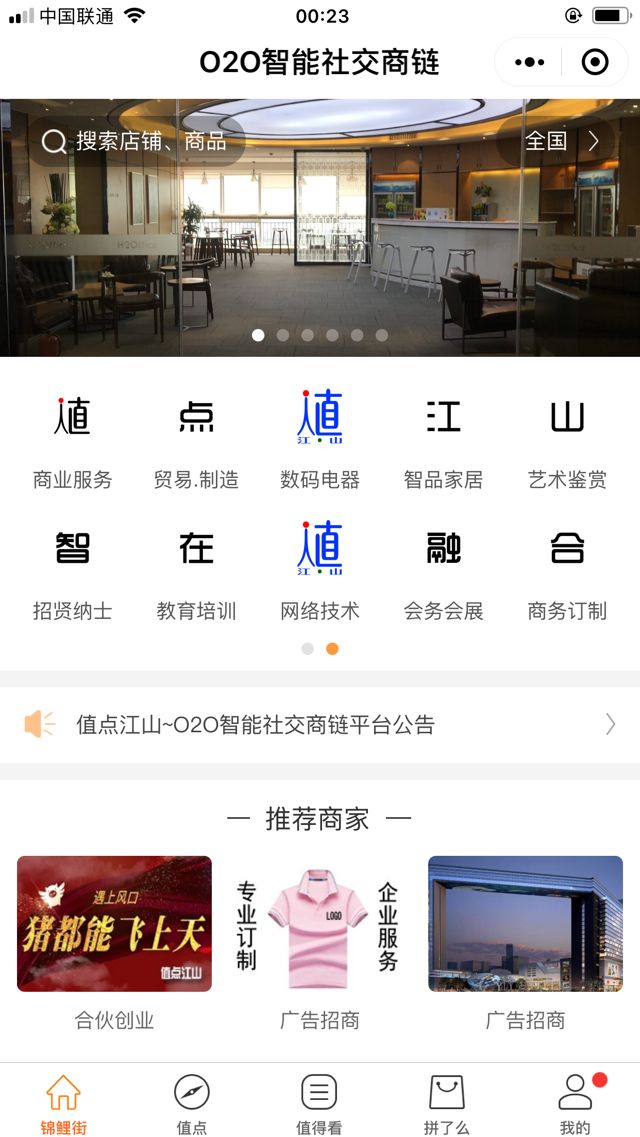Select the 贸易.制造 category
The height and width of the screenshot is (1137, 640).
click(196, 439)
